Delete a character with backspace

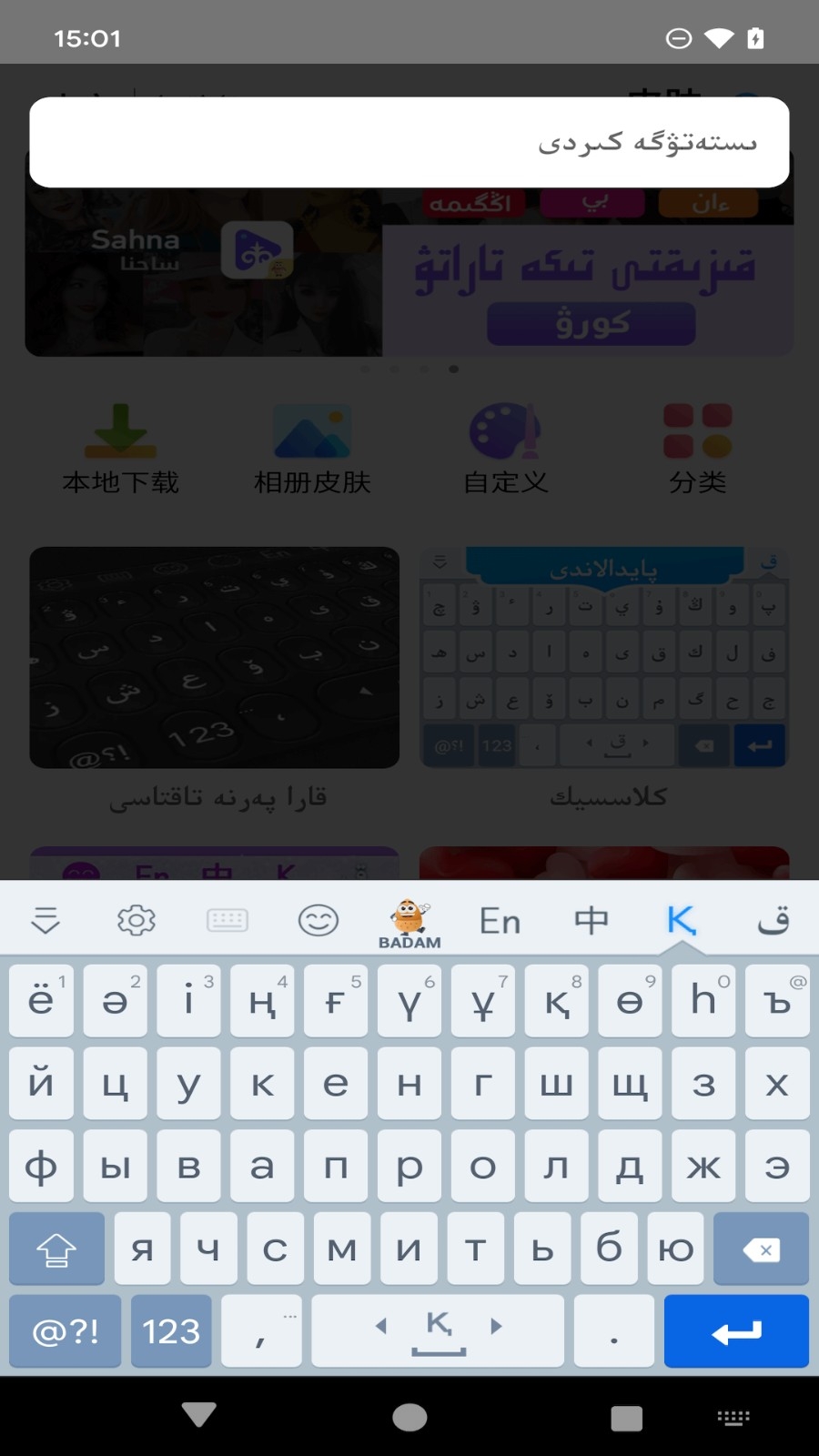[762, 1249]
